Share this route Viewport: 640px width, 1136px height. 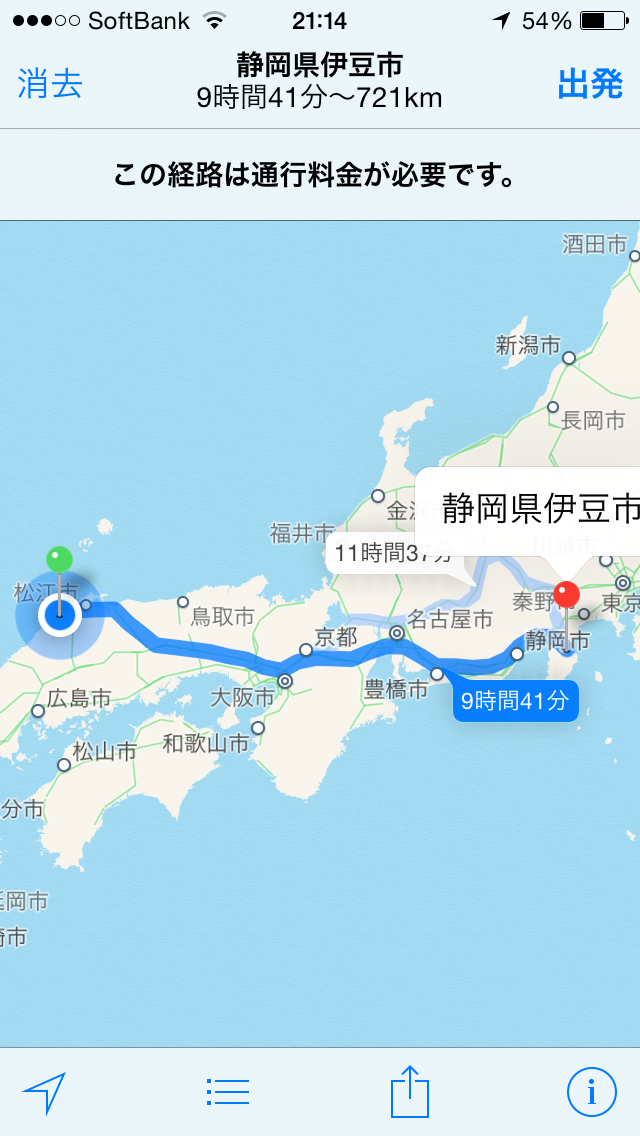click(x=409, y=1091)
